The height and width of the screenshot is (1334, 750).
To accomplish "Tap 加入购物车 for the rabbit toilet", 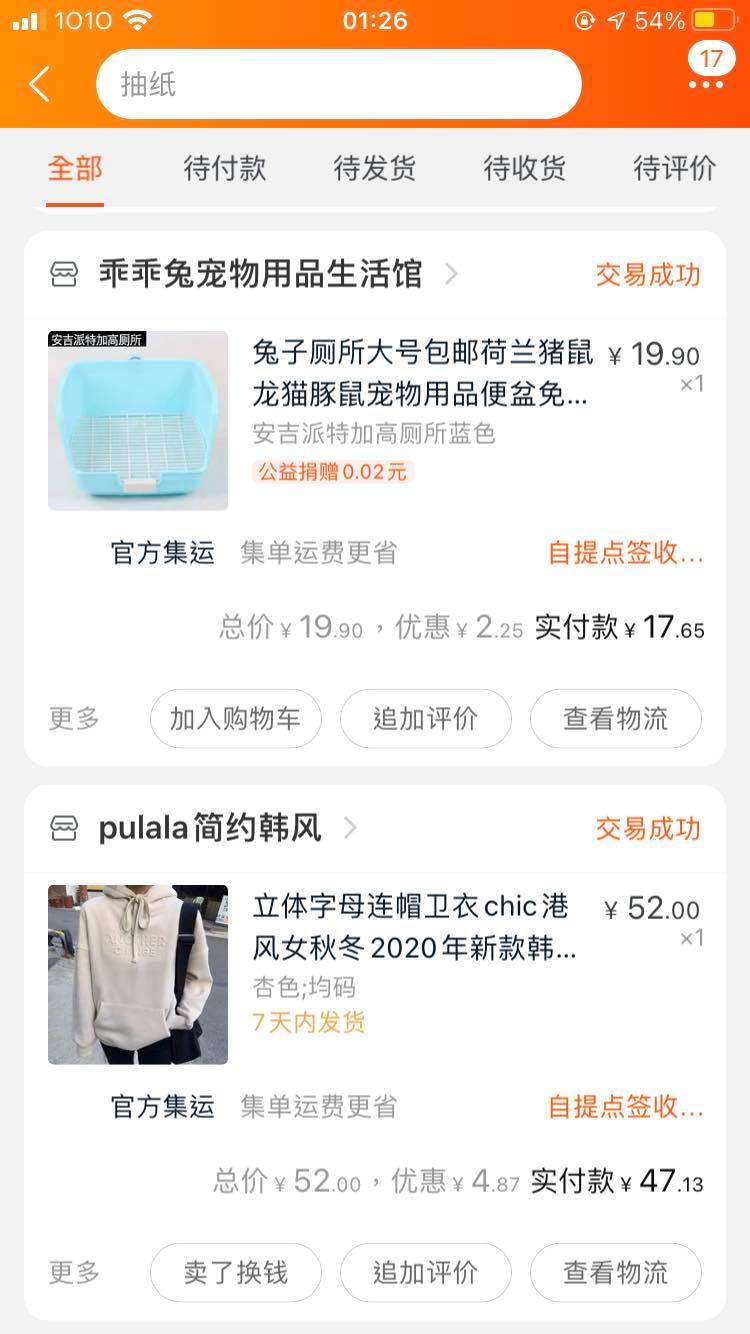I will click(x=236, y=718).
